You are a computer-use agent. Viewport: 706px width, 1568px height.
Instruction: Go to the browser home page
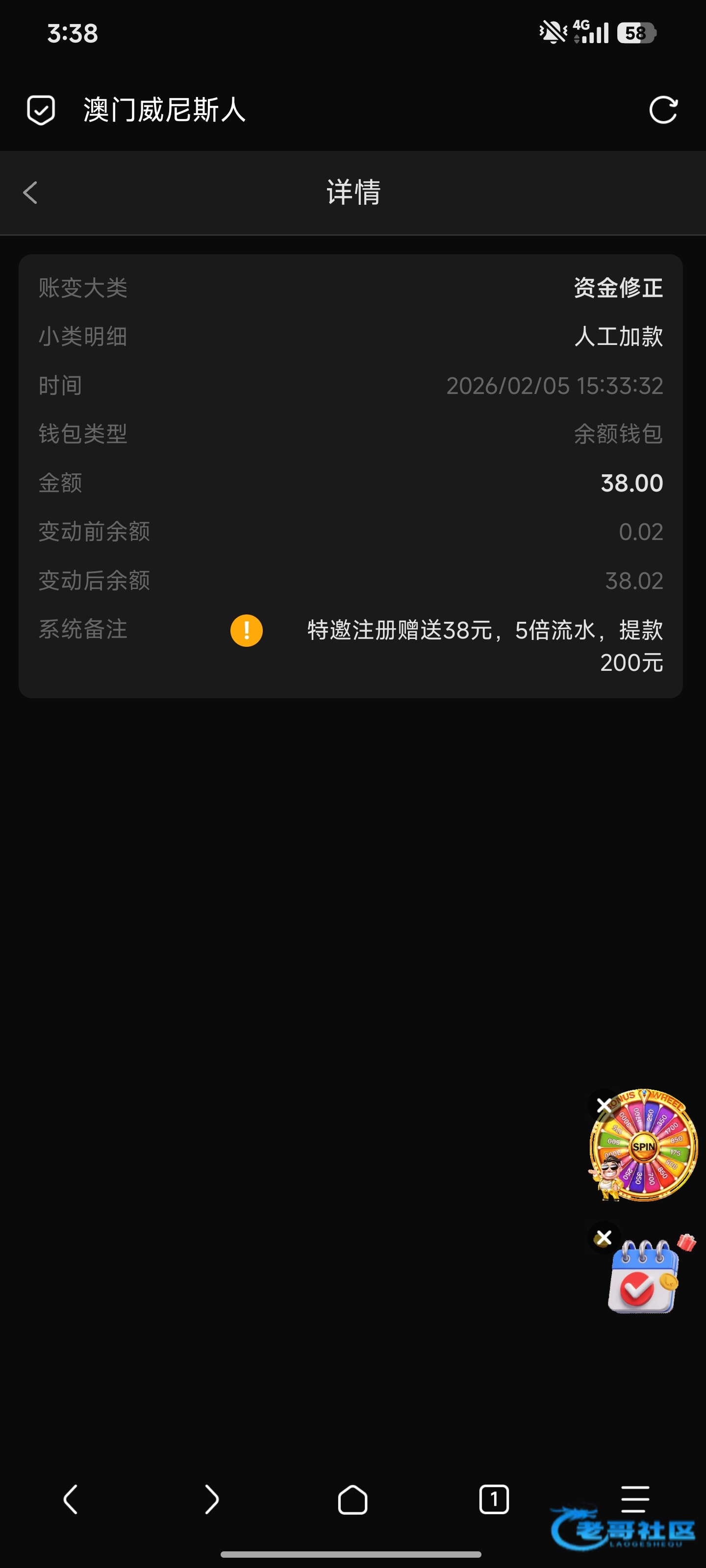click(x=353, y=1499)
